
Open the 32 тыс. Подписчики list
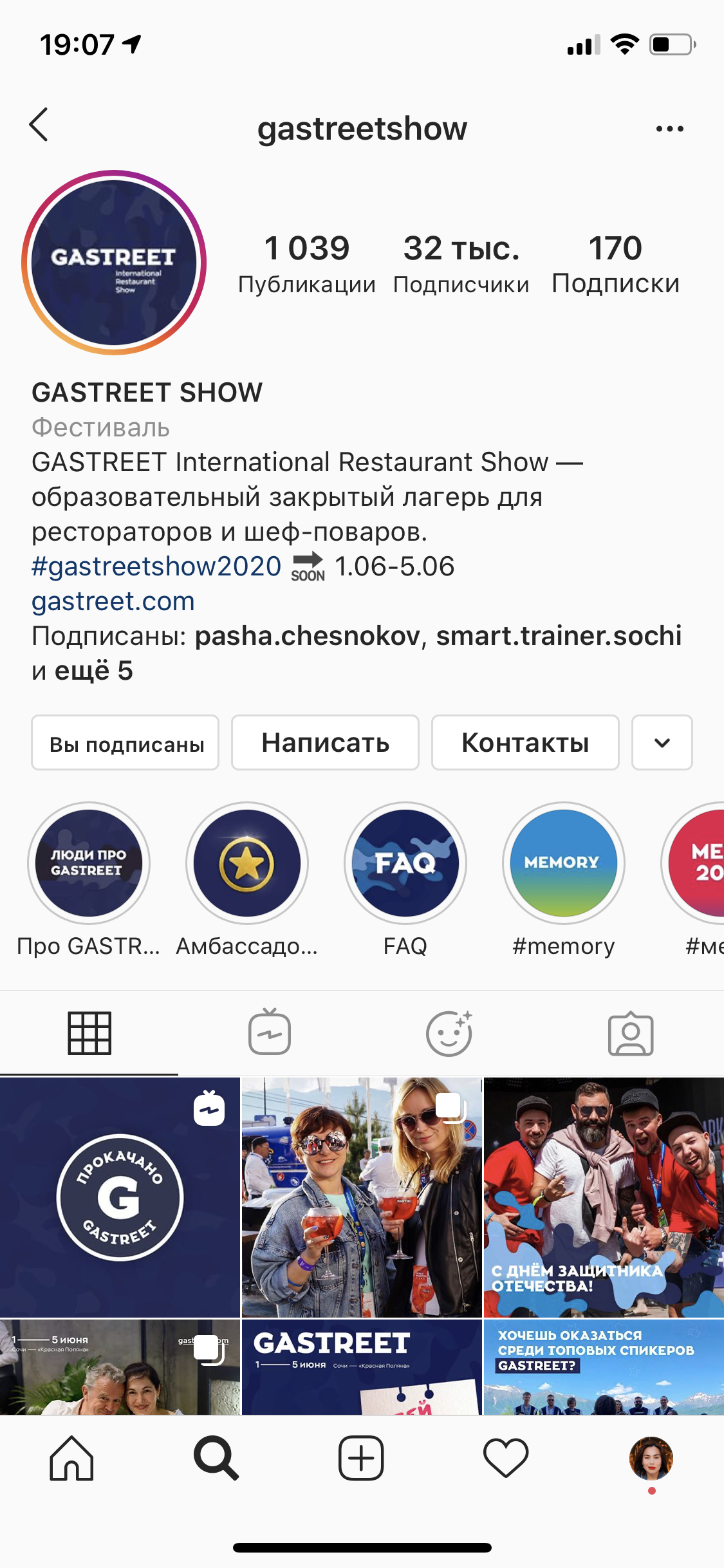[x=461, y=264]
